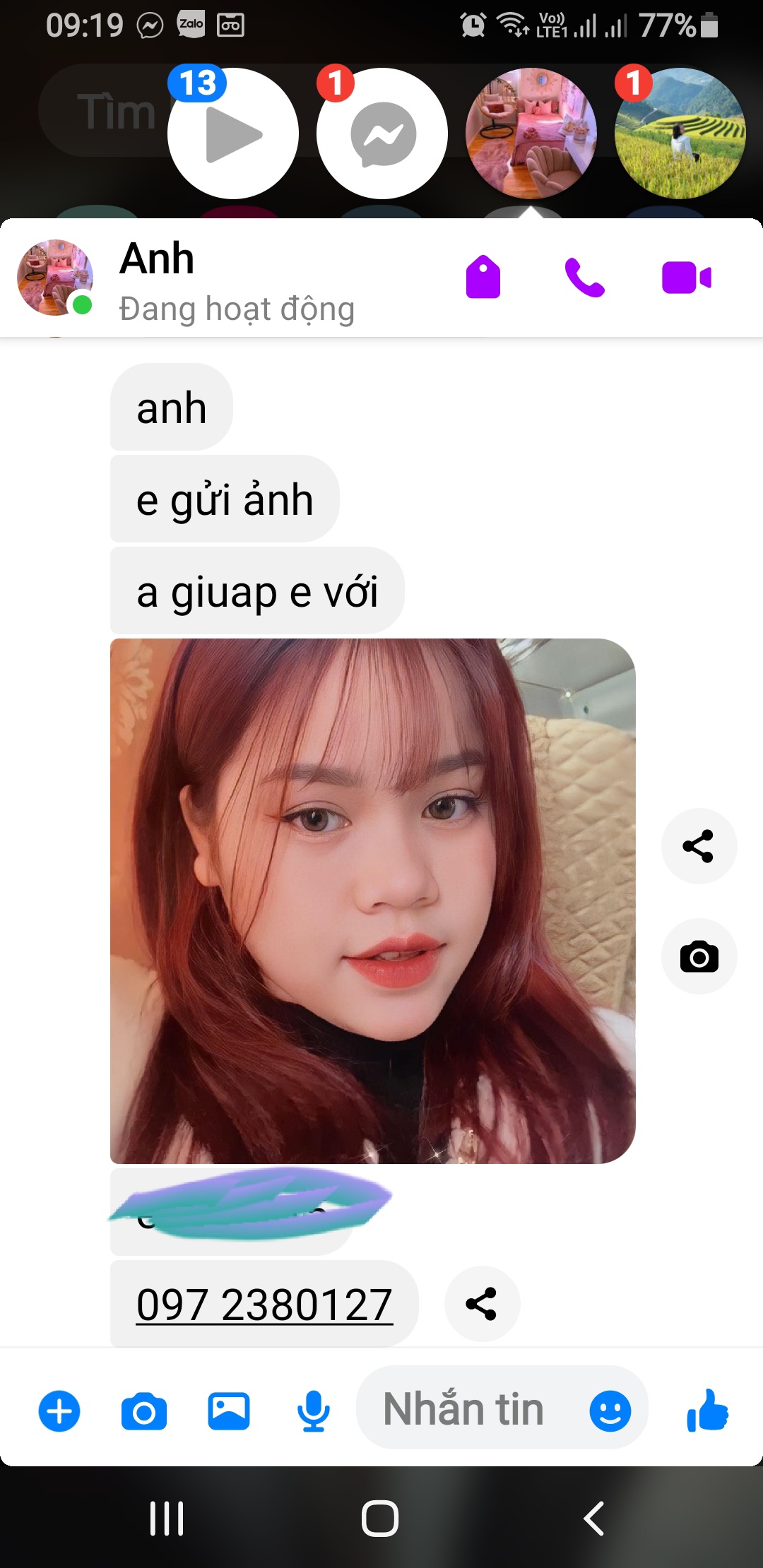Open the emoji picker in message field
The width and height of the screenshot is (763, 1568).
click(x=610, y=1411)
